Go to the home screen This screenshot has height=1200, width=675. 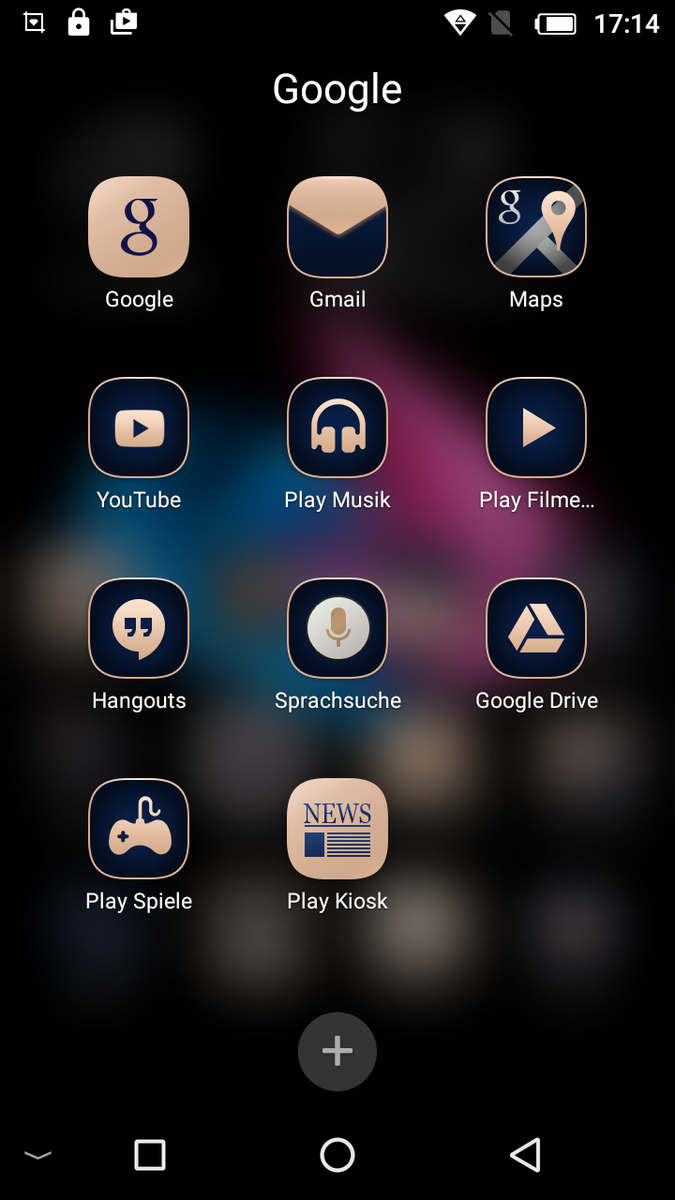click(x=337, y=1155)
